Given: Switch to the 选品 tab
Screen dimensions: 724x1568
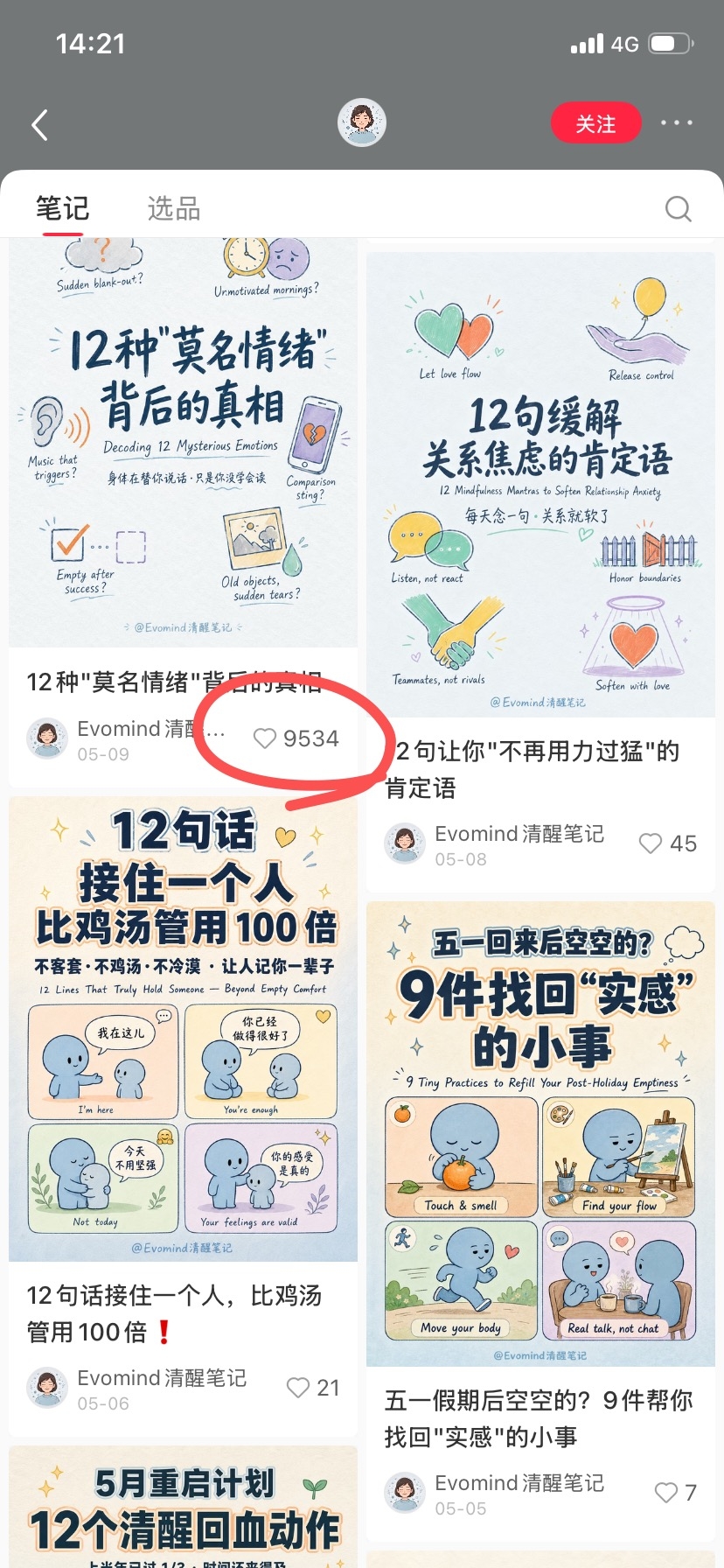Looking at the screenshot, I should [174, 208].
